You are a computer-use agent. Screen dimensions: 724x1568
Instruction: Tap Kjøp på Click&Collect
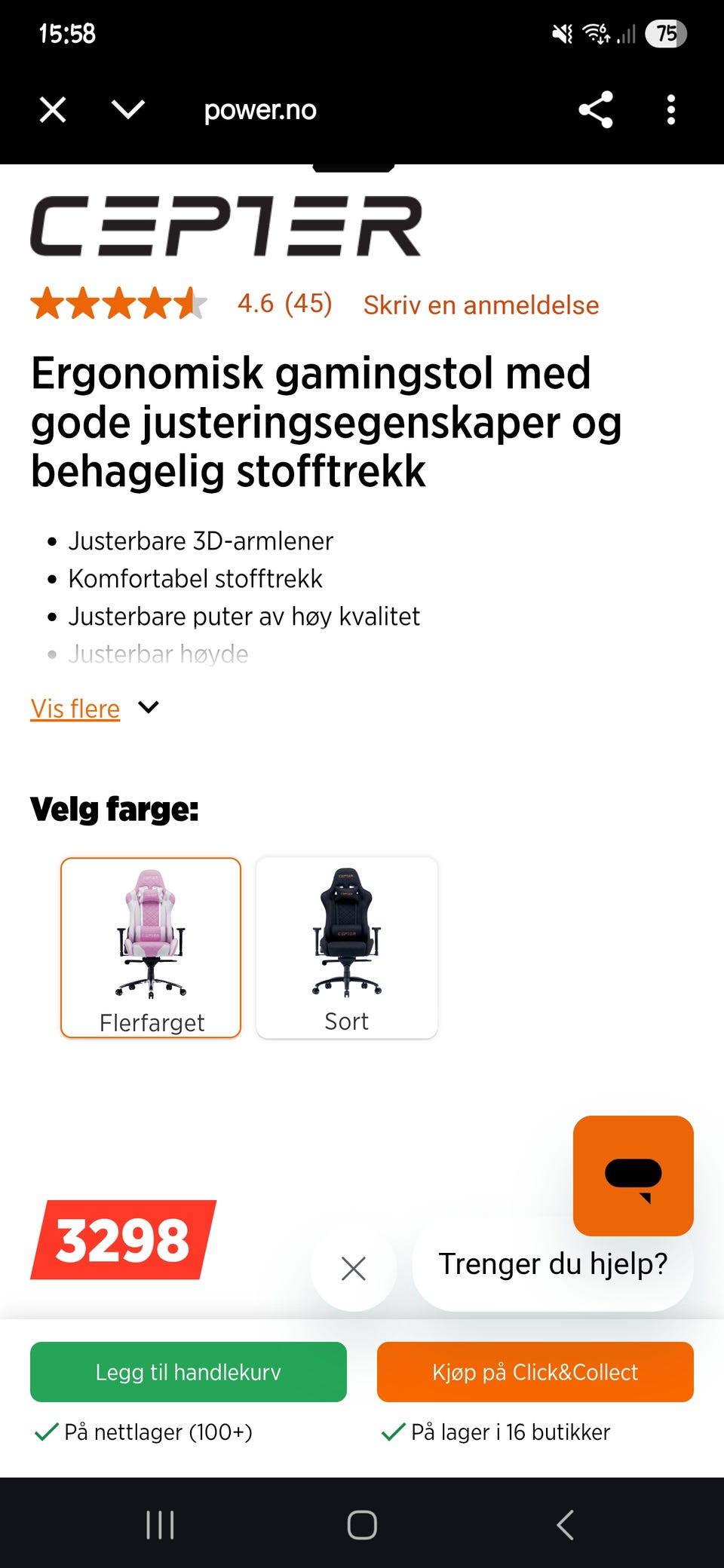534,1372
